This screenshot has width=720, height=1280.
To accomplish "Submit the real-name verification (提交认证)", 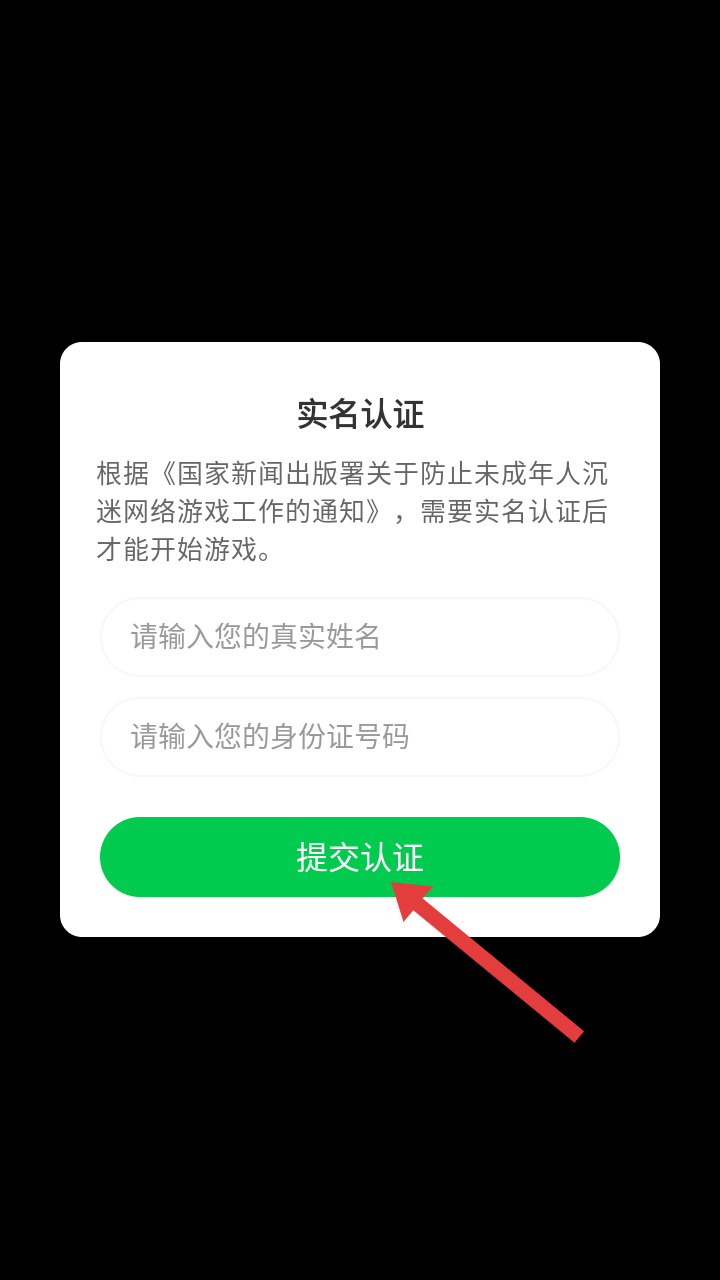I will click(x=360, y=857).
